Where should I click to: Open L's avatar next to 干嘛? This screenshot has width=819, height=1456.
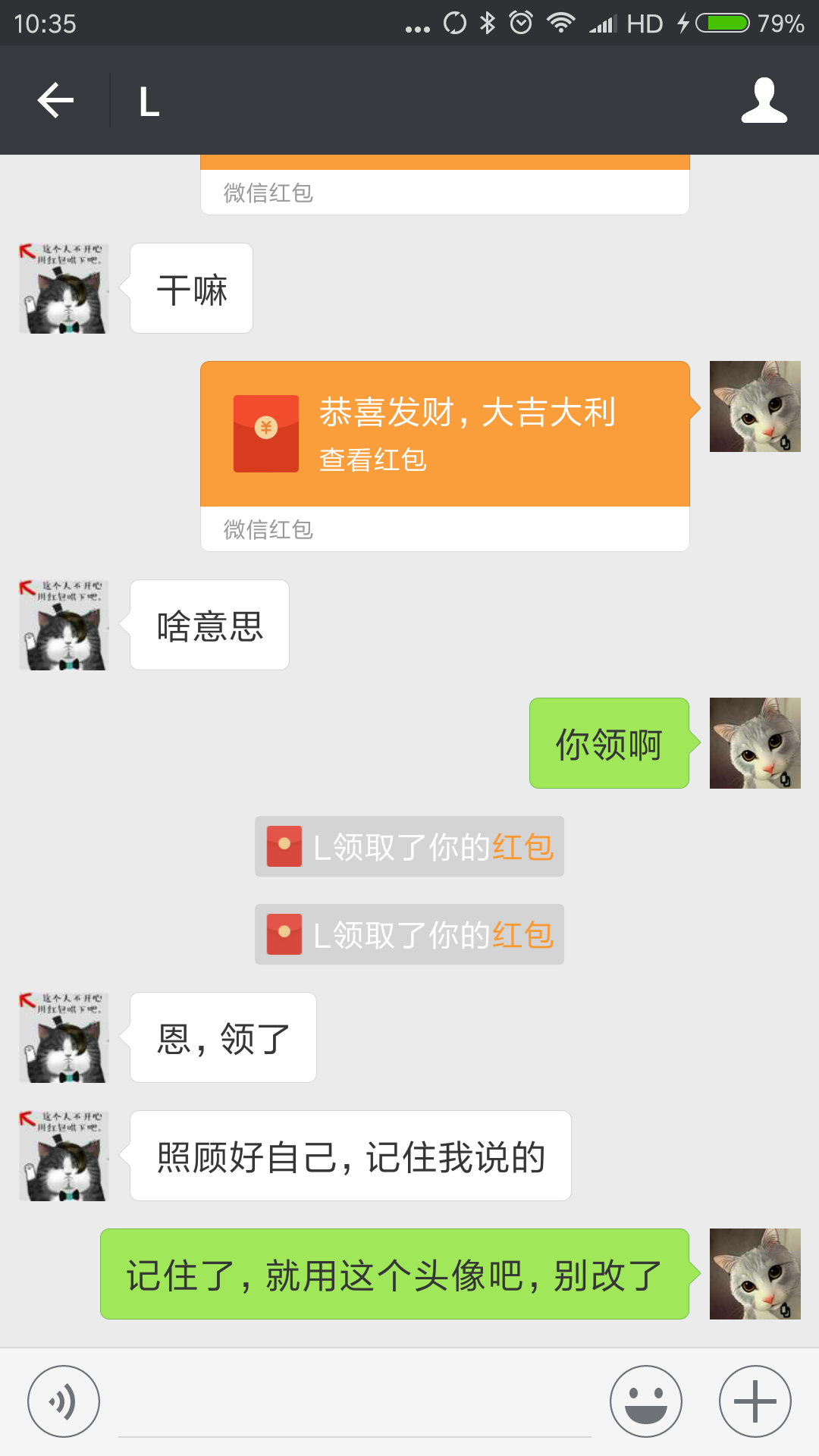(x=64, y=288)
